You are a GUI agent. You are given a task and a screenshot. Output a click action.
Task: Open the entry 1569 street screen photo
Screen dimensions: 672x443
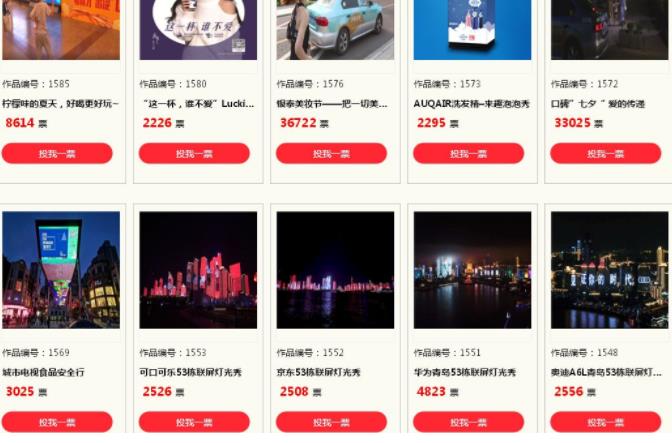pyautogui.click(x=60, y=269)
